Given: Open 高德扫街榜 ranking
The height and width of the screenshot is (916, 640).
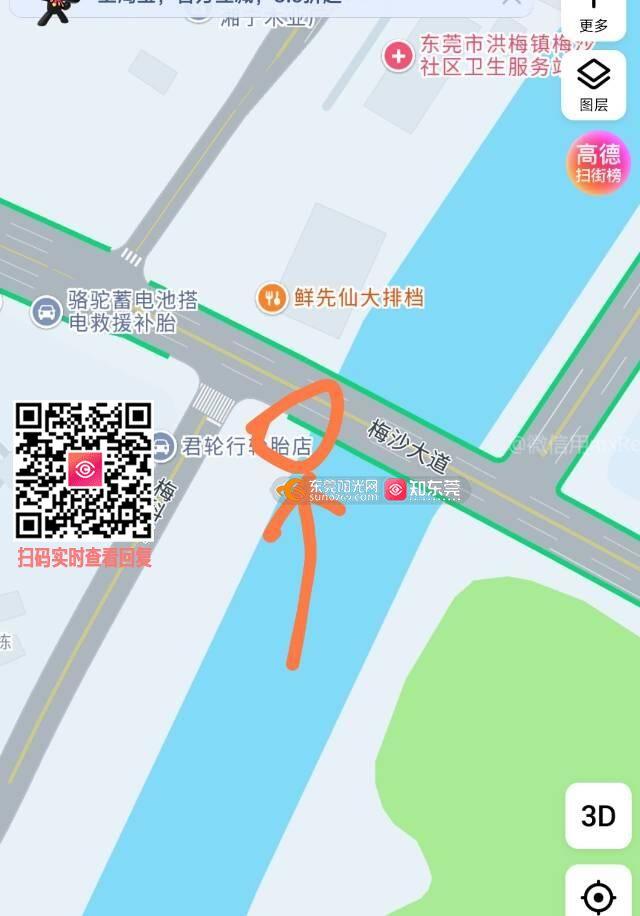Looking at the screenshot, I should pos(598,163).
